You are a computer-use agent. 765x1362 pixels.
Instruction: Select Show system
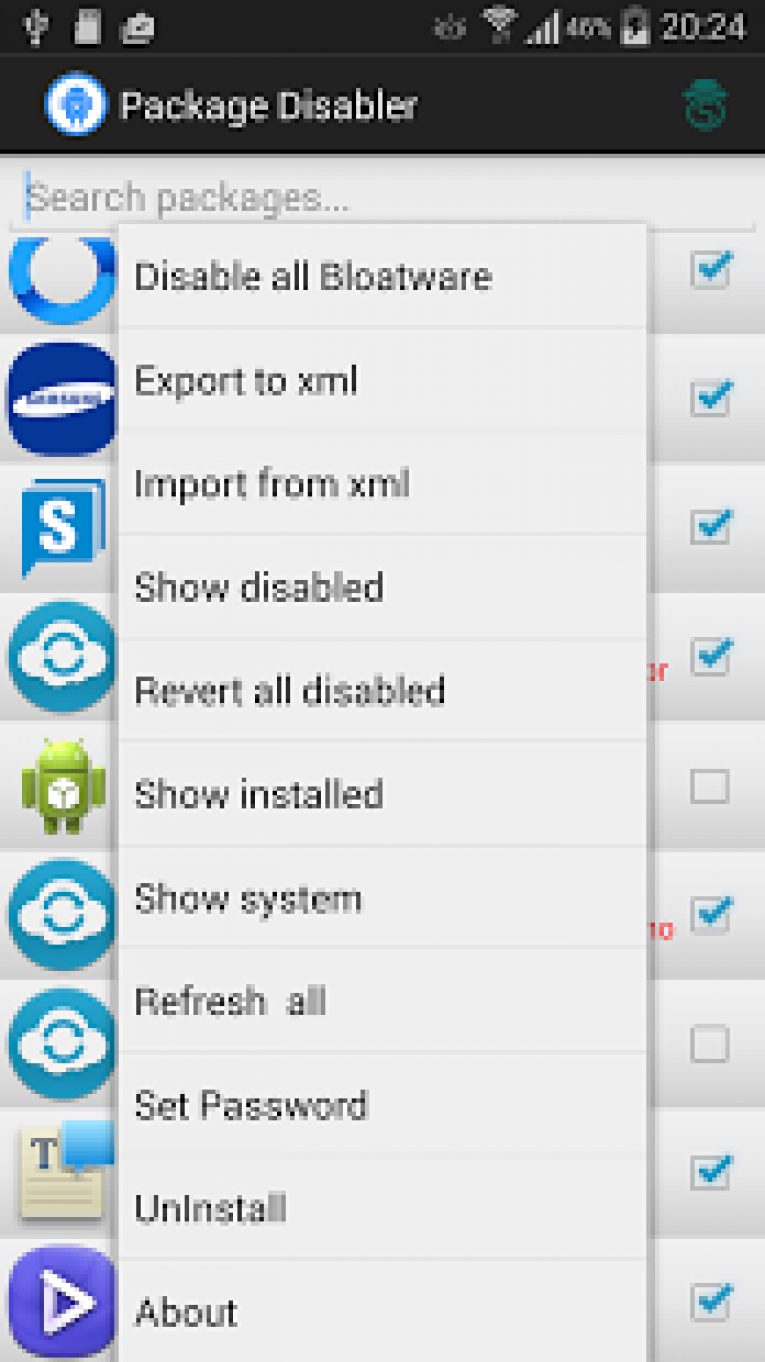[x=380, y=899]
